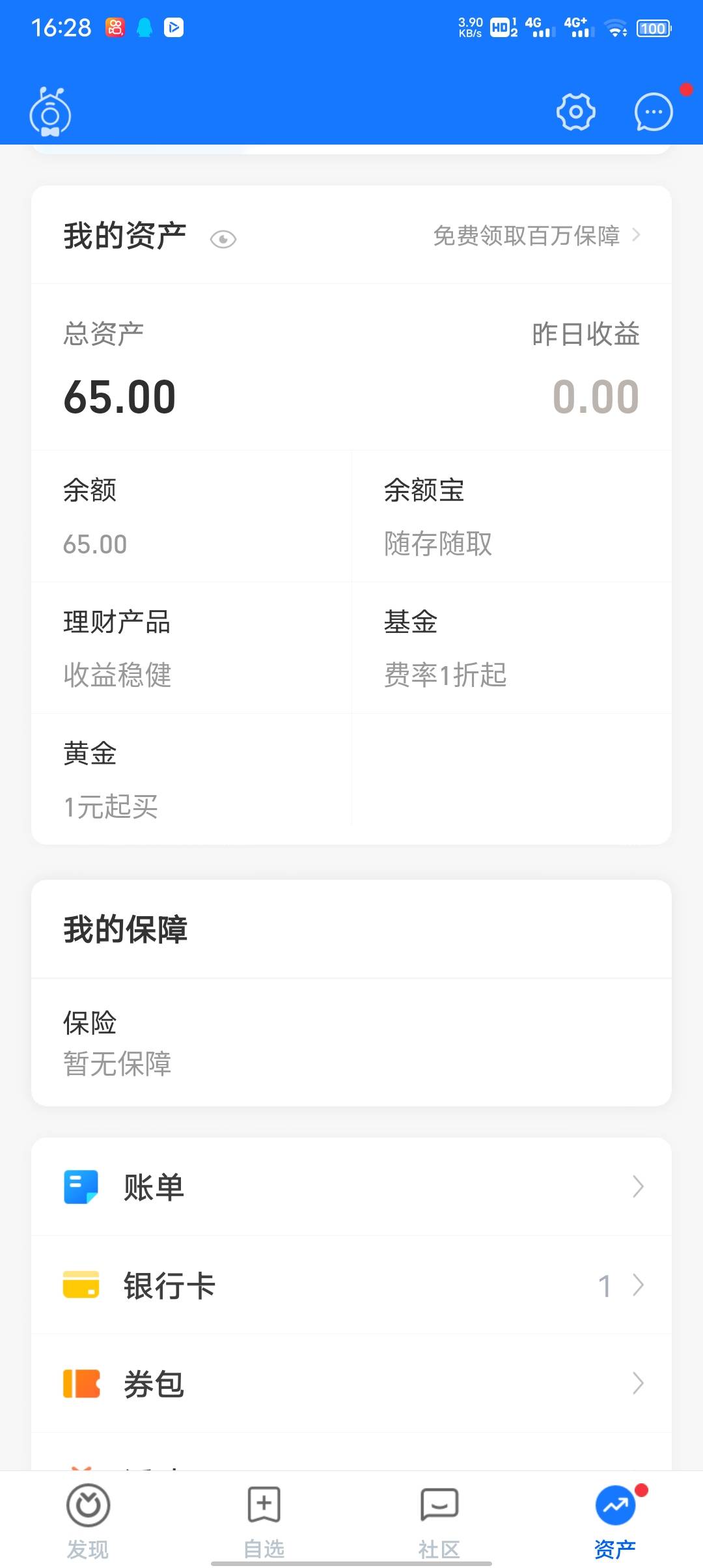Open 基金 费率1折起

pyautogui.click(x=512, y=648)
